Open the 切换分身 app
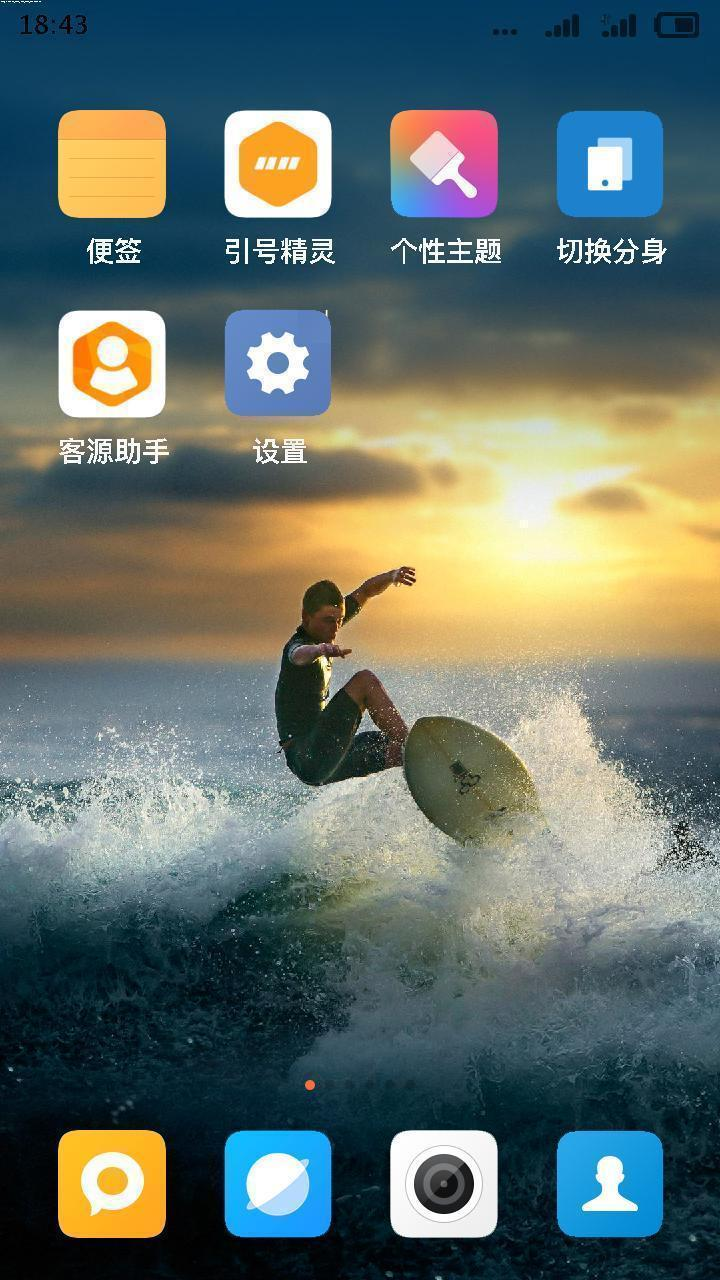720x1280 pixels. 610,165
